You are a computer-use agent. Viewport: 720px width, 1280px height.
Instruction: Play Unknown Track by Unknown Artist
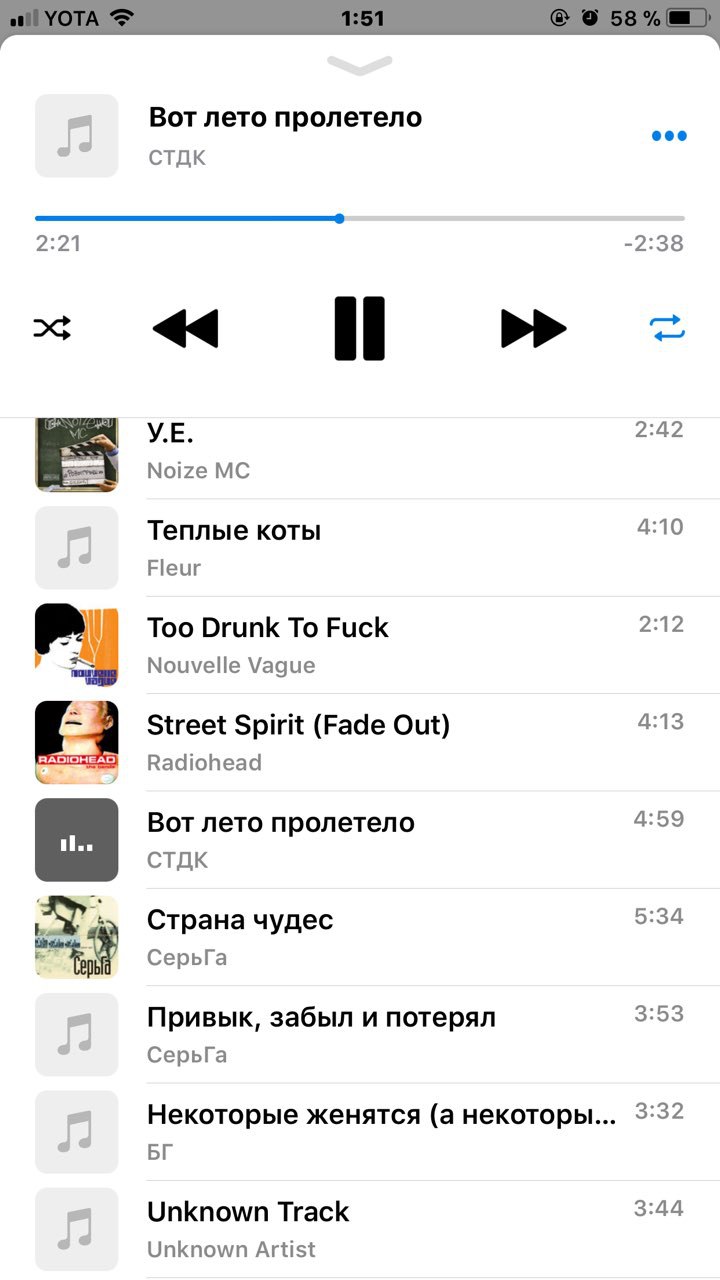380,1229
